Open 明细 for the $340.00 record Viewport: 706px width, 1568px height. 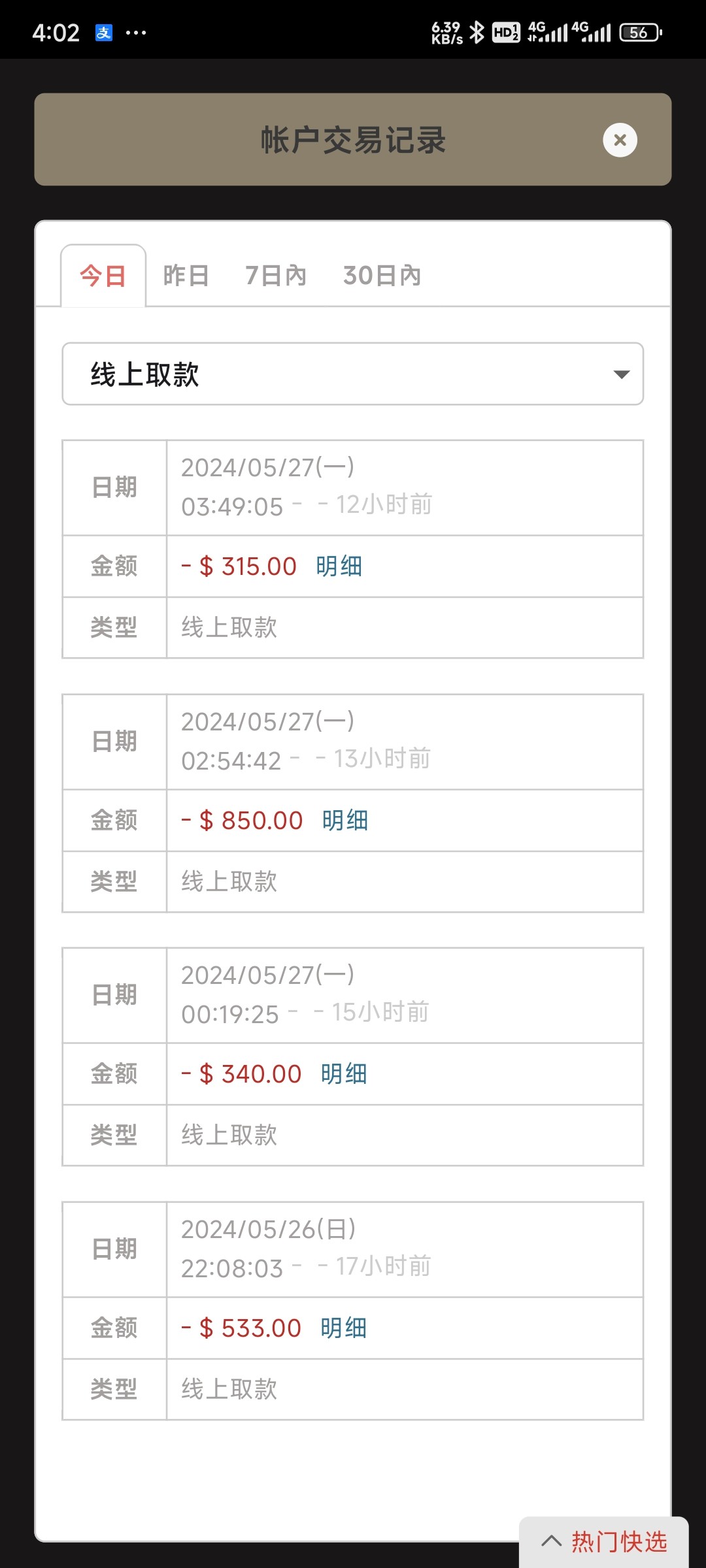click(345, 1073)
